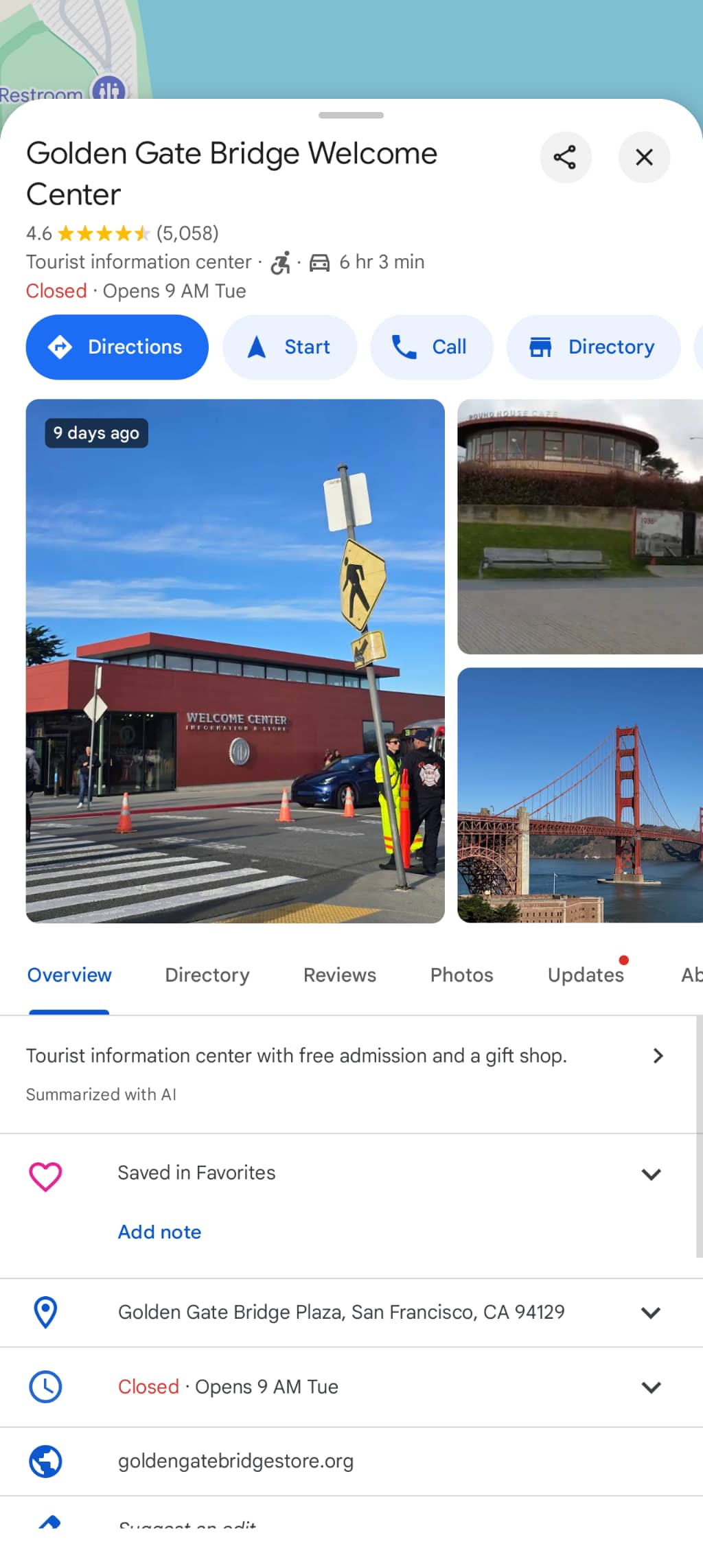Click the blue location pin icon
Image resolution: width=703 pixels, height=1568 pixels.
(x=45, y=1312)
